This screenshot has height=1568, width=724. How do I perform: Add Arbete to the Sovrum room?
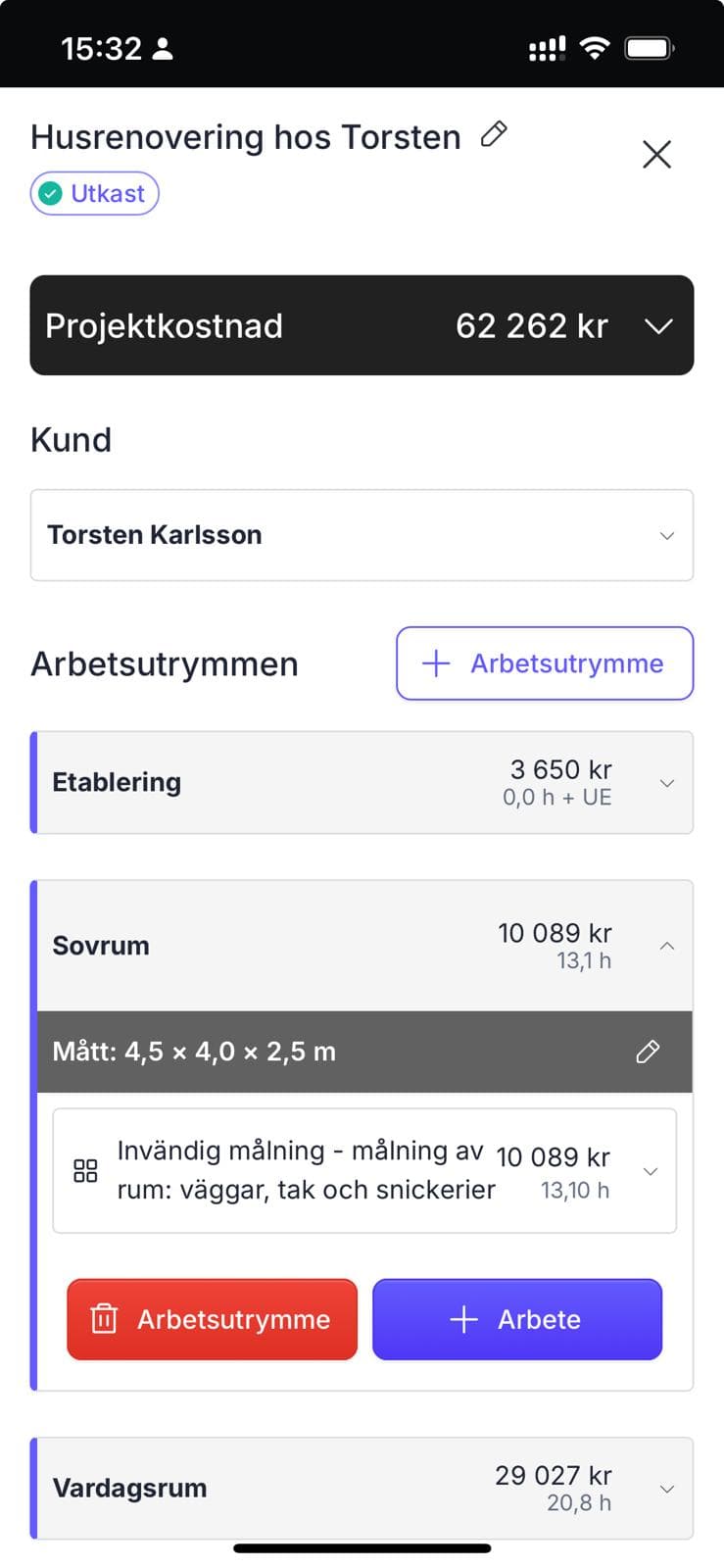point(517,1319)
